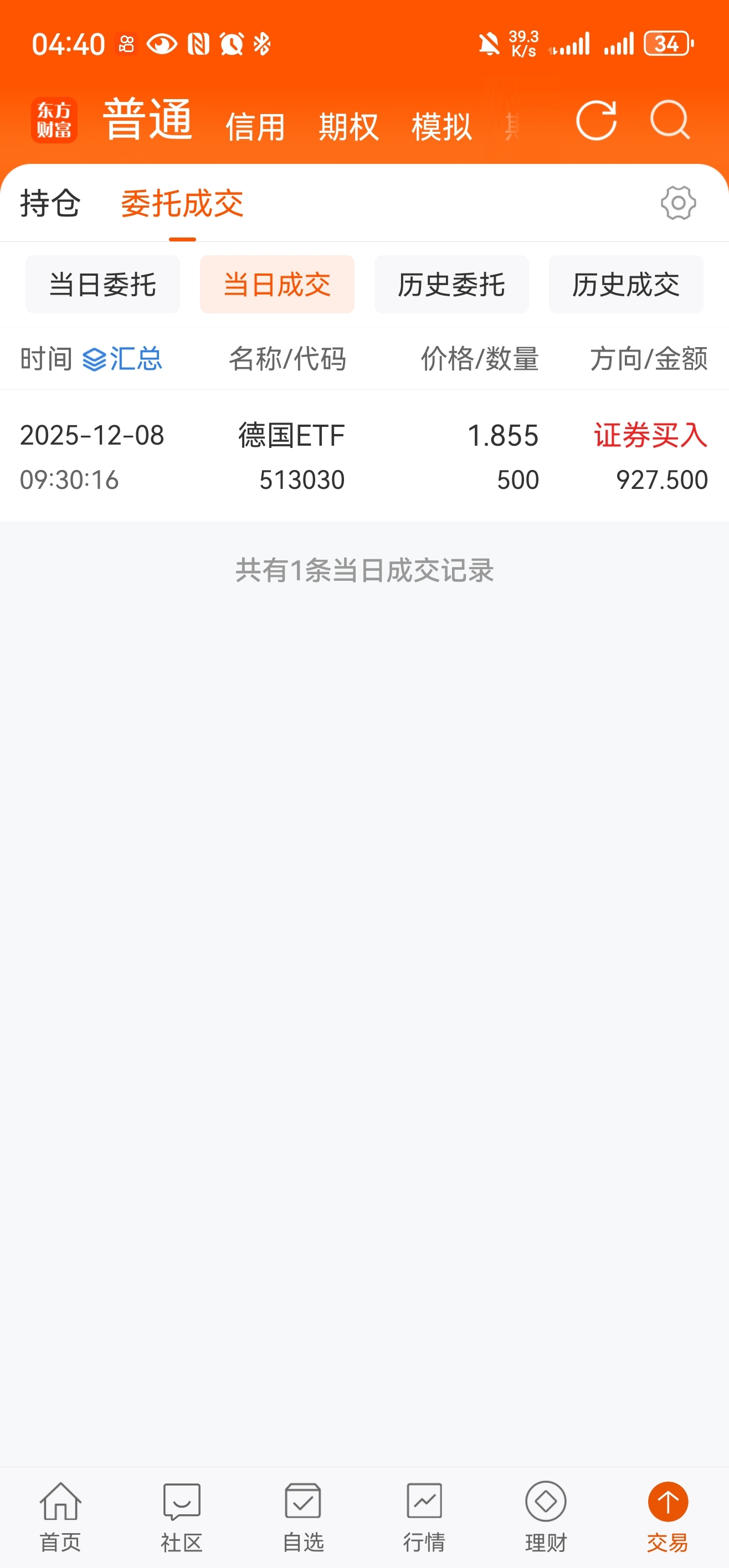Switch to the 持仓 tab

point(50,203)
